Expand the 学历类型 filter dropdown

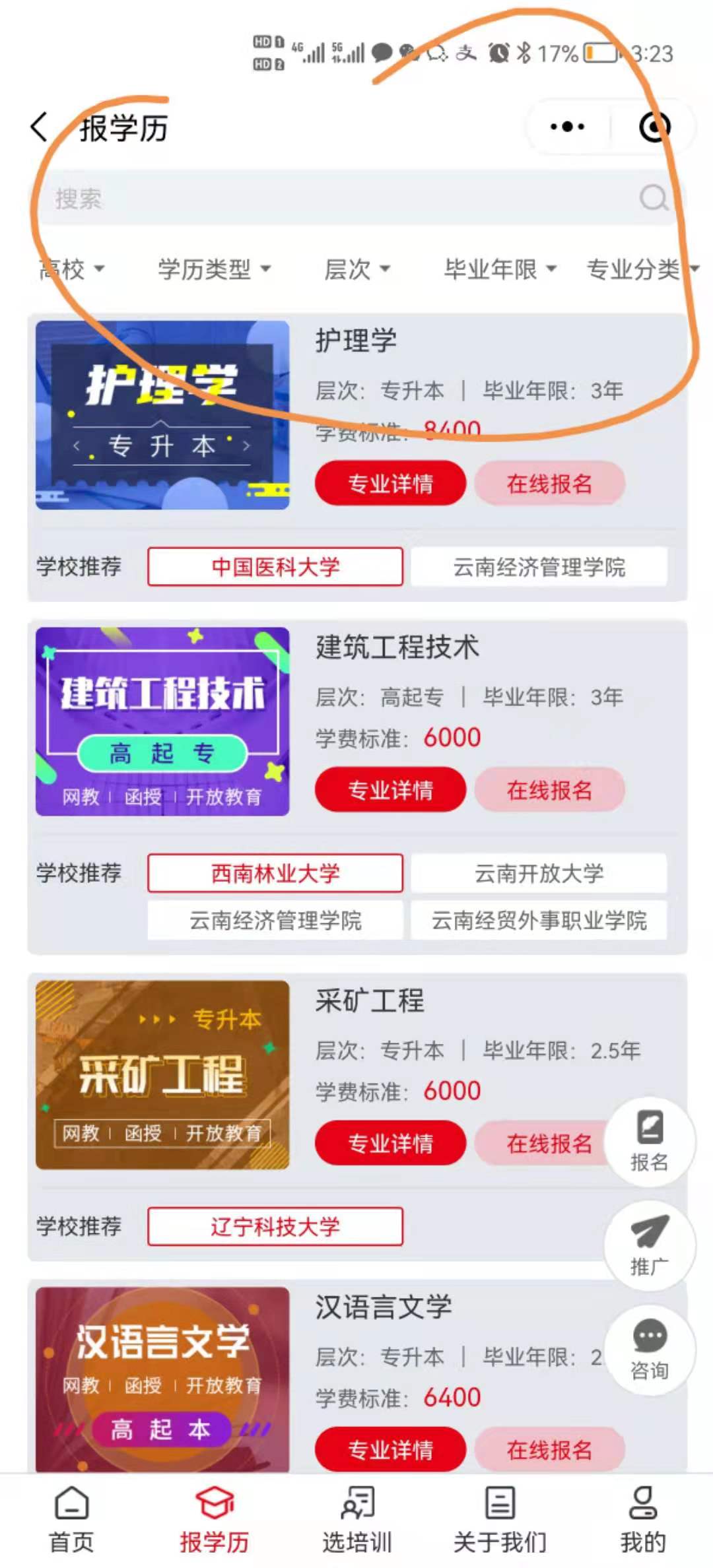tap(214, 269)
